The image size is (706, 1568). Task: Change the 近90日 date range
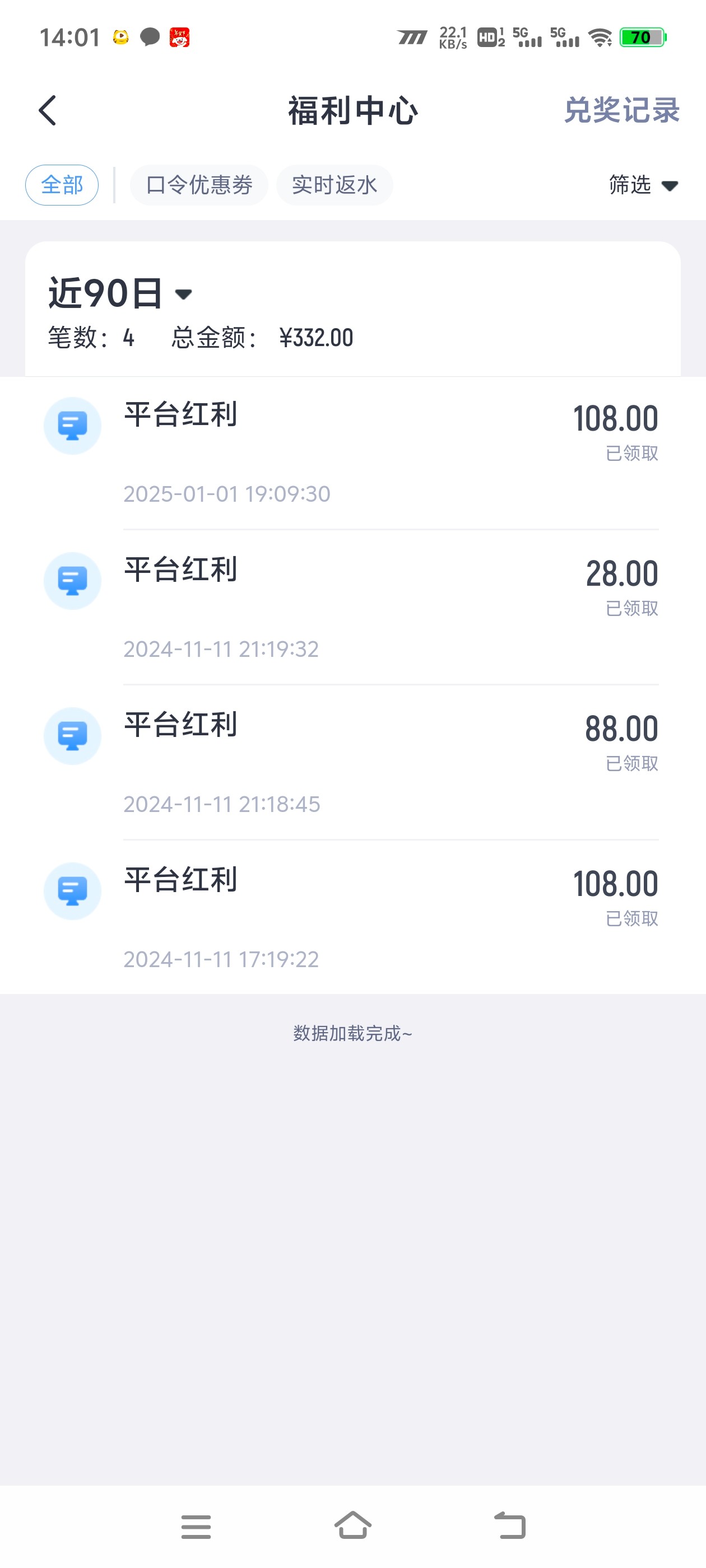tap(120, 293)
